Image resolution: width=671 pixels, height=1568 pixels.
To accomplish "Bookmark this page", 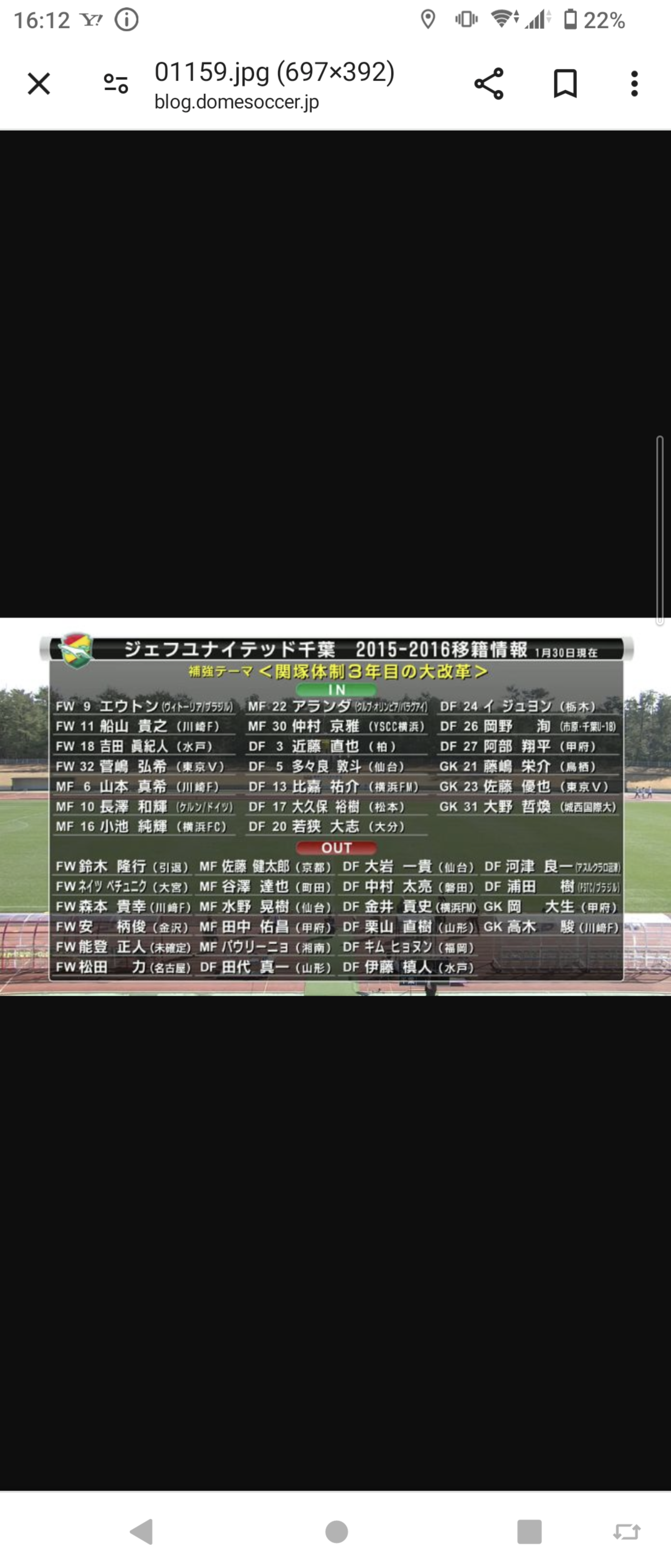I will tap(564, 83).
